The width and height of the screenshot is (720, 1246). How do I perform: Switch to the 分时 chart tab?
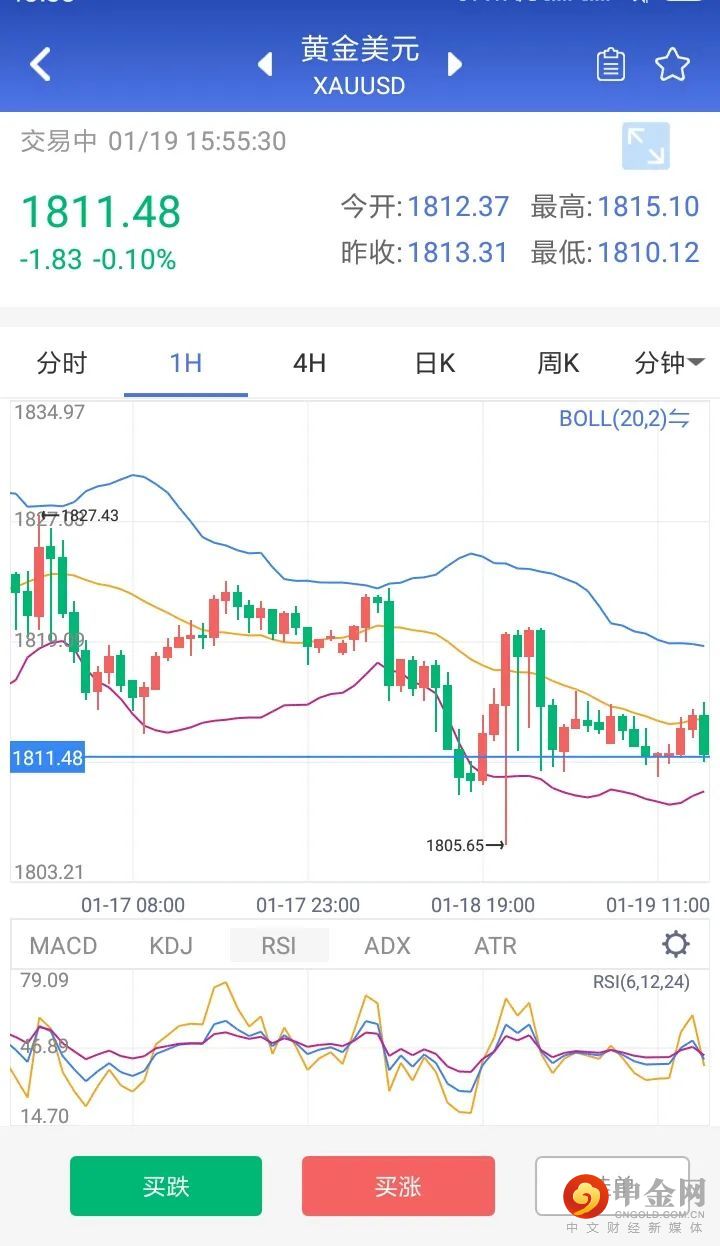point(62,363)
